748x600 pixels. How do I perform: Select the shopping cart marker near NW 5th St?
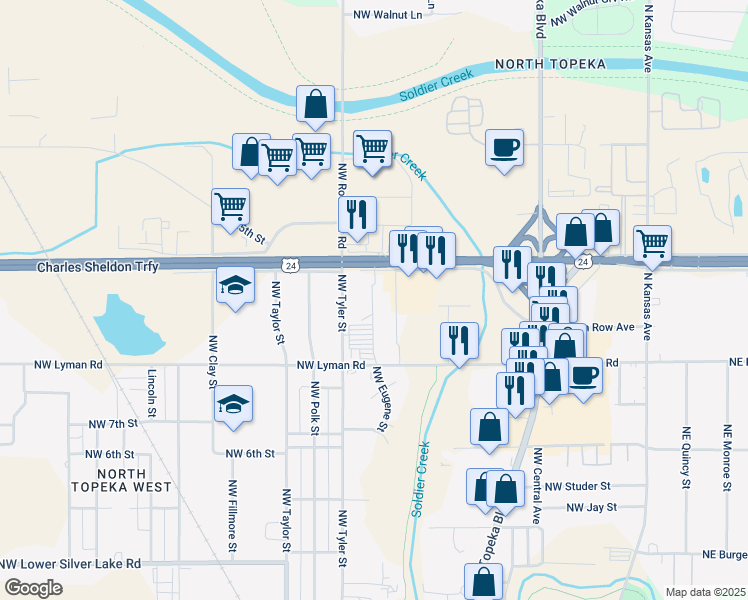(231, 207)
